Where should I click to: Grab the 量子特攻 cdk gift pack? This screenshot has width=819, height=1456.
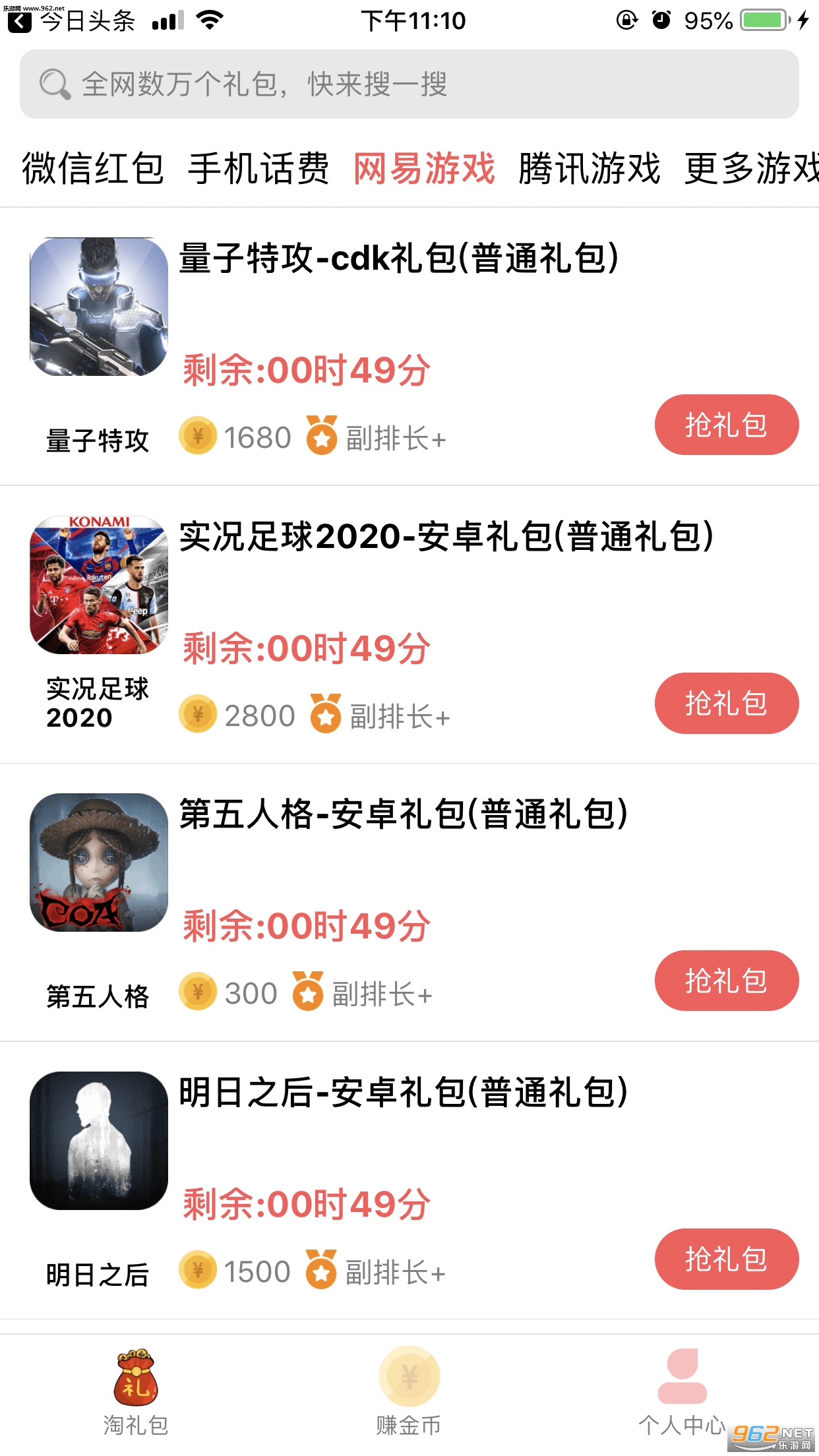726,425
